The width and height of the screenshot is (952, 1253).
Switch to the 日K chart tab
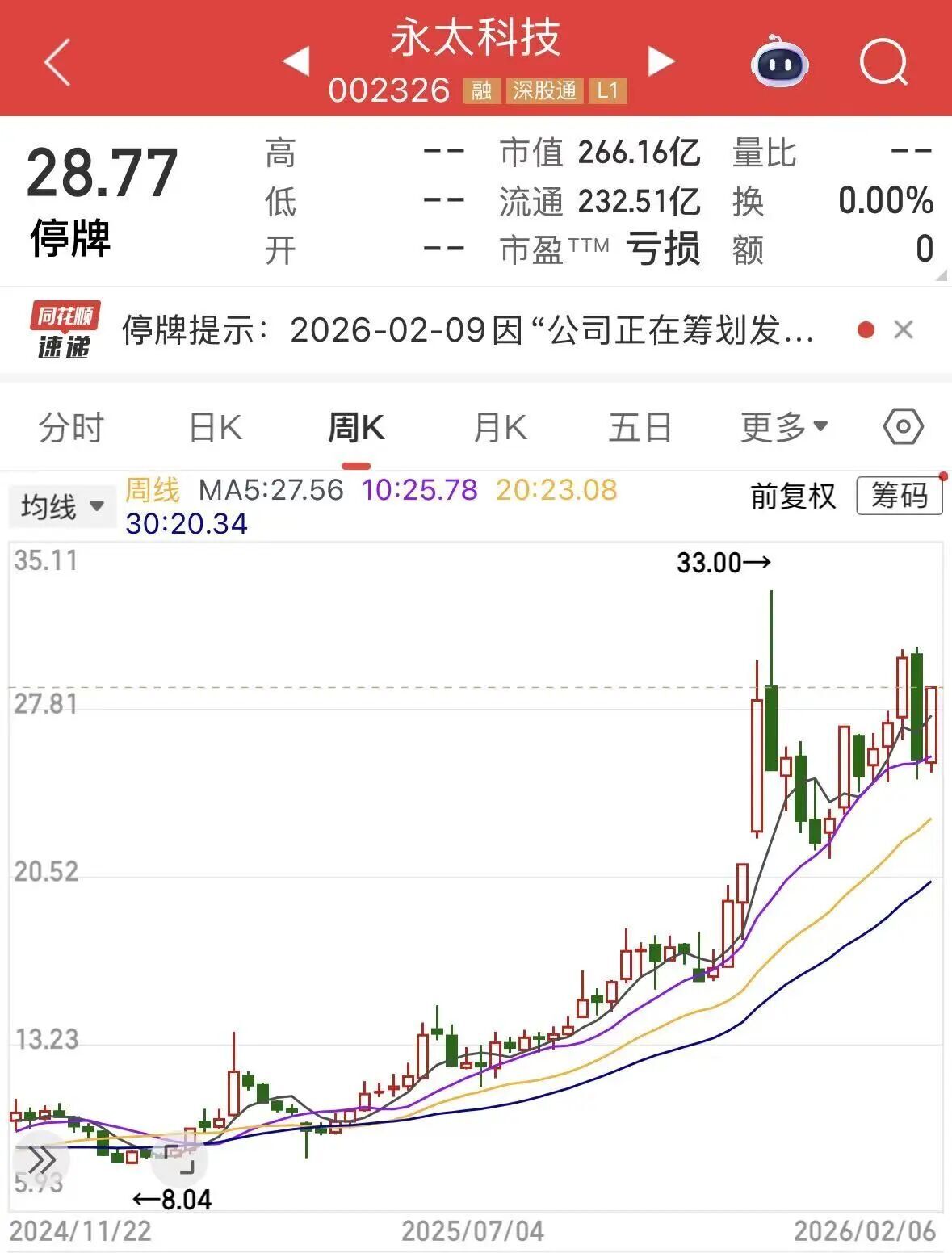(x=215, y=427)
